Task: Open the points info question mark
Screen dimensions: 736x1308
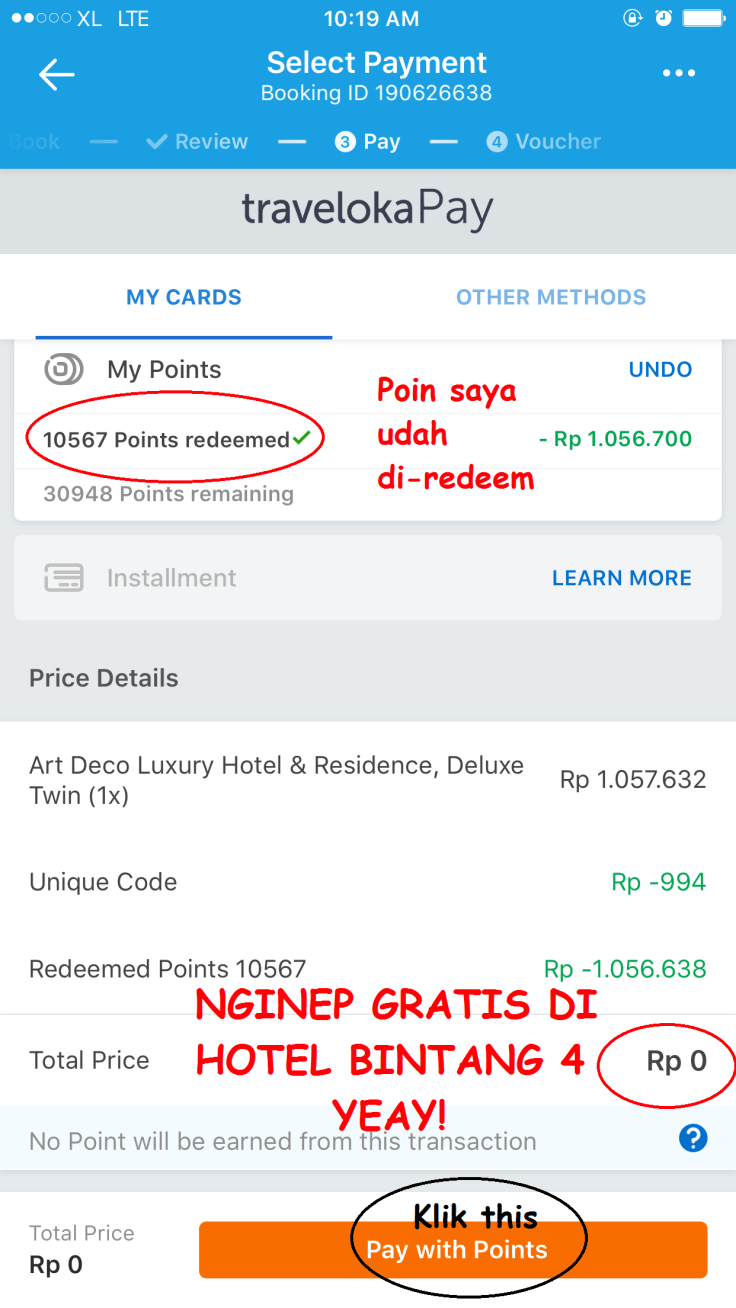Action: point(692,1138)
